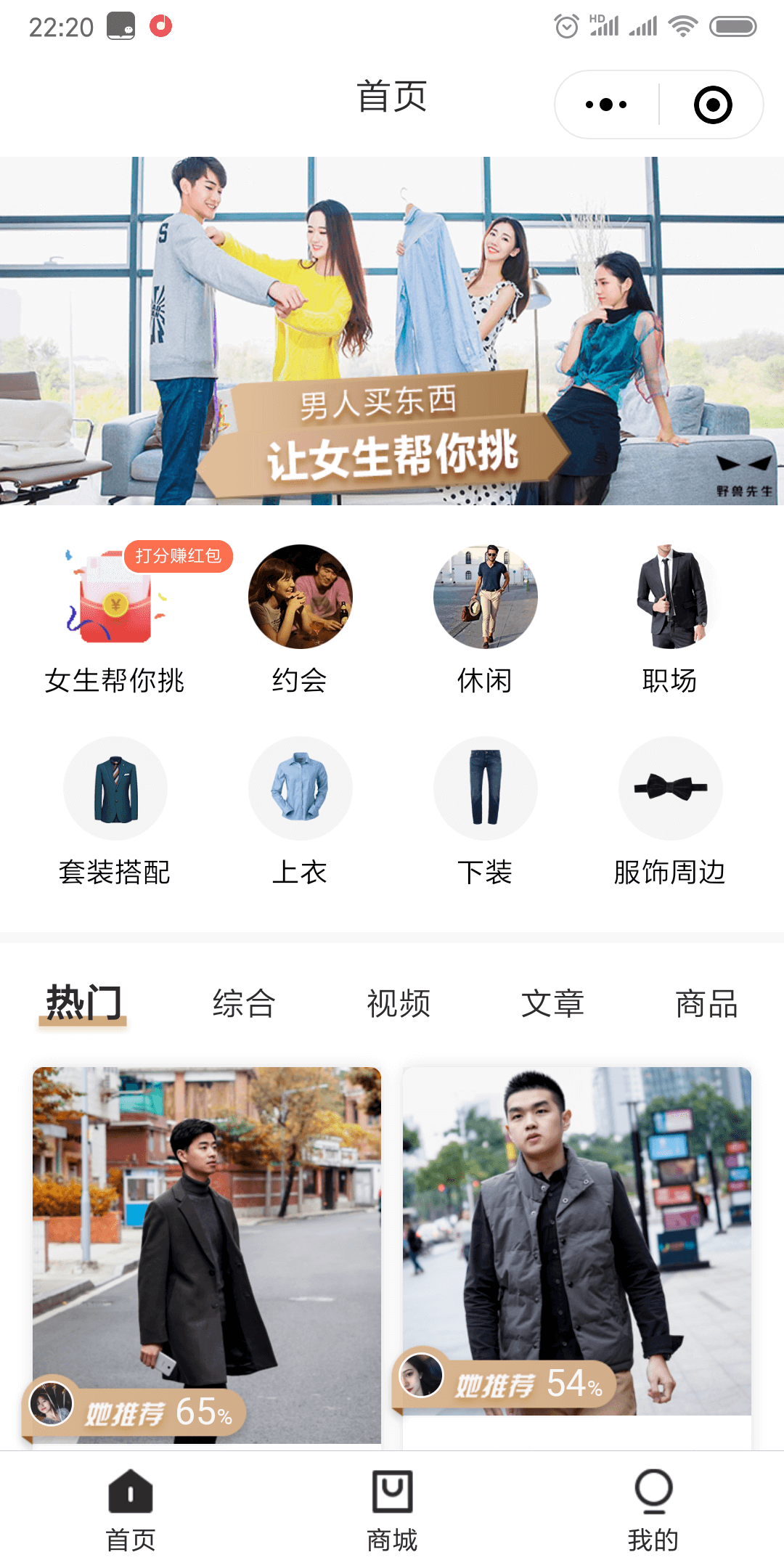Open 女生帮你挑 red packet category
The width and height of the screenshot is (784, 1568).
(x=115, y=618)
